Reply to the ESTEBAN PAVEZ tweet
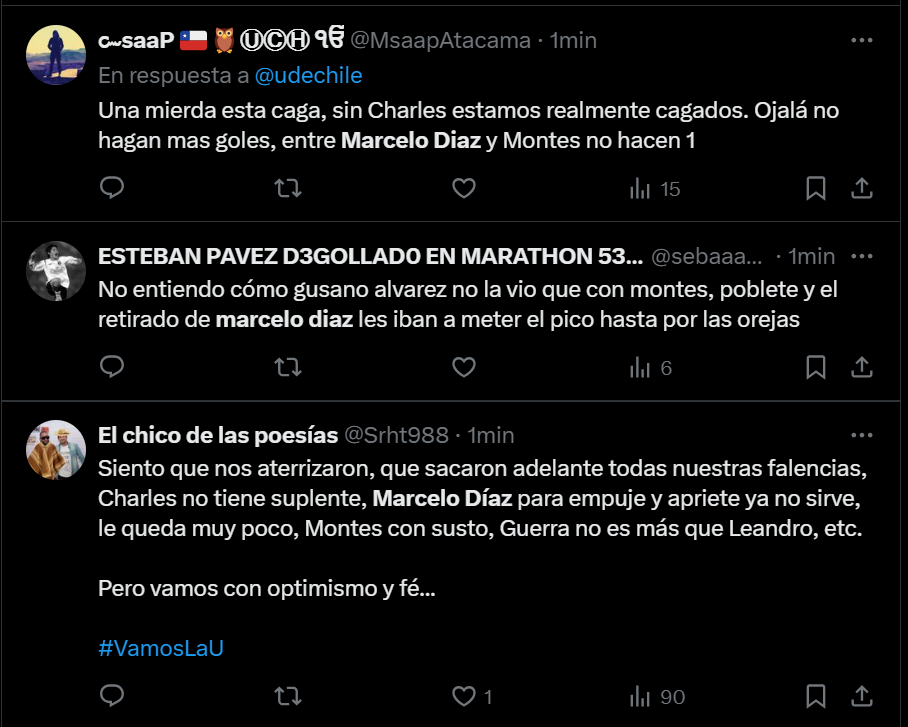This screenshot has height=727, width=908. point(113,367)
